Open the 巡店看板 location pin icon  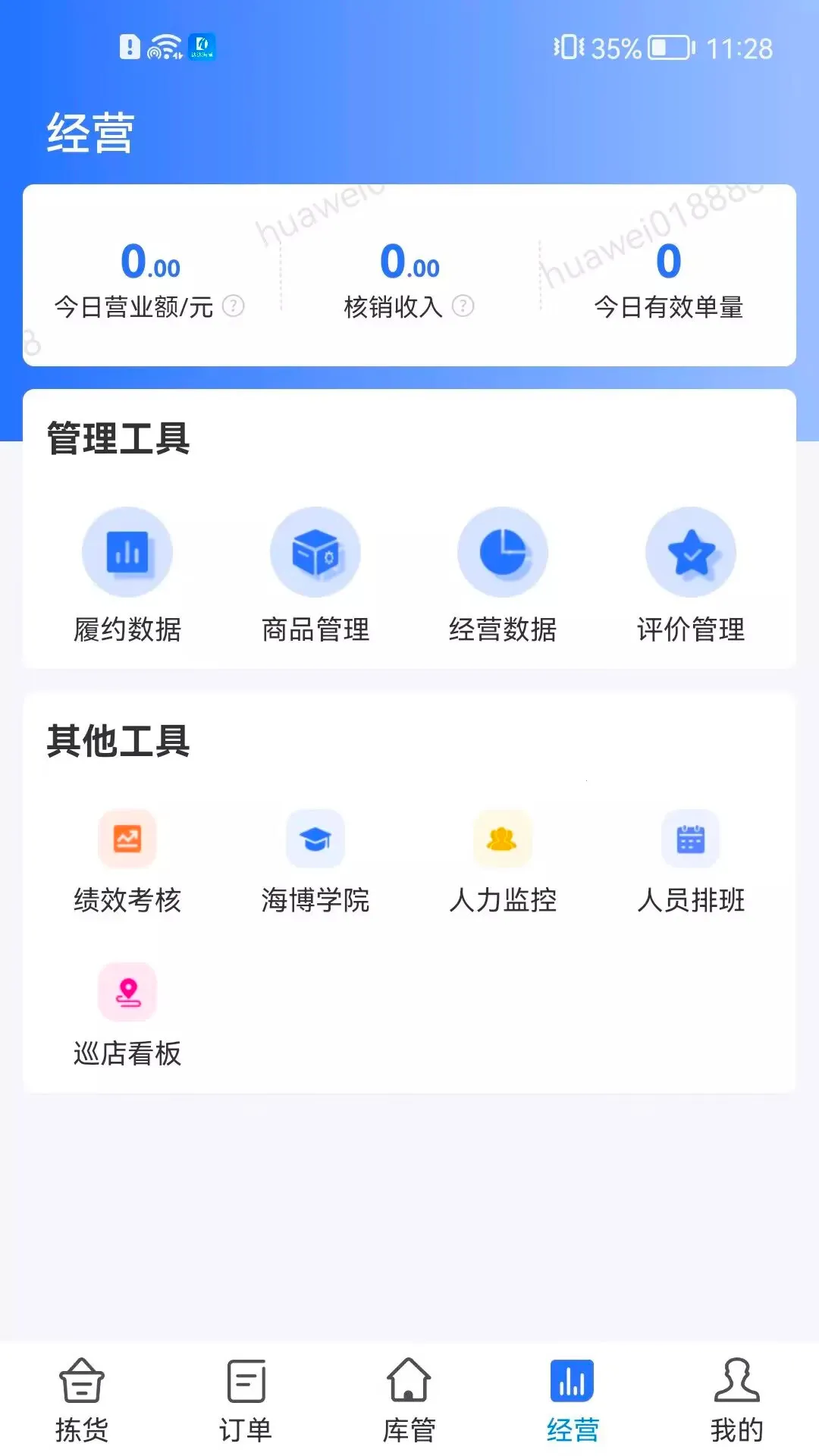point(127,991)
